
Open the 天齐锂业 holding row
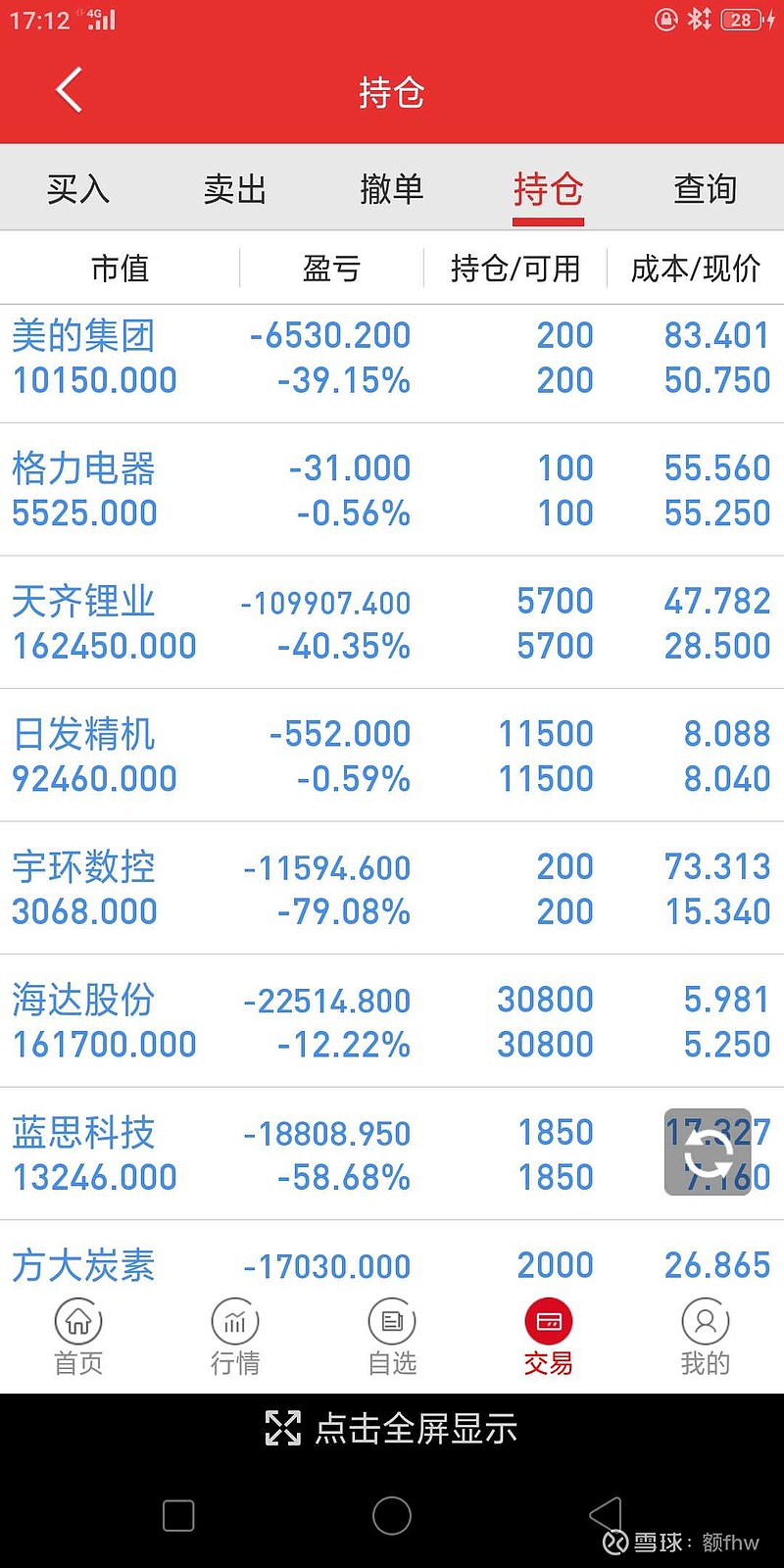392,622
